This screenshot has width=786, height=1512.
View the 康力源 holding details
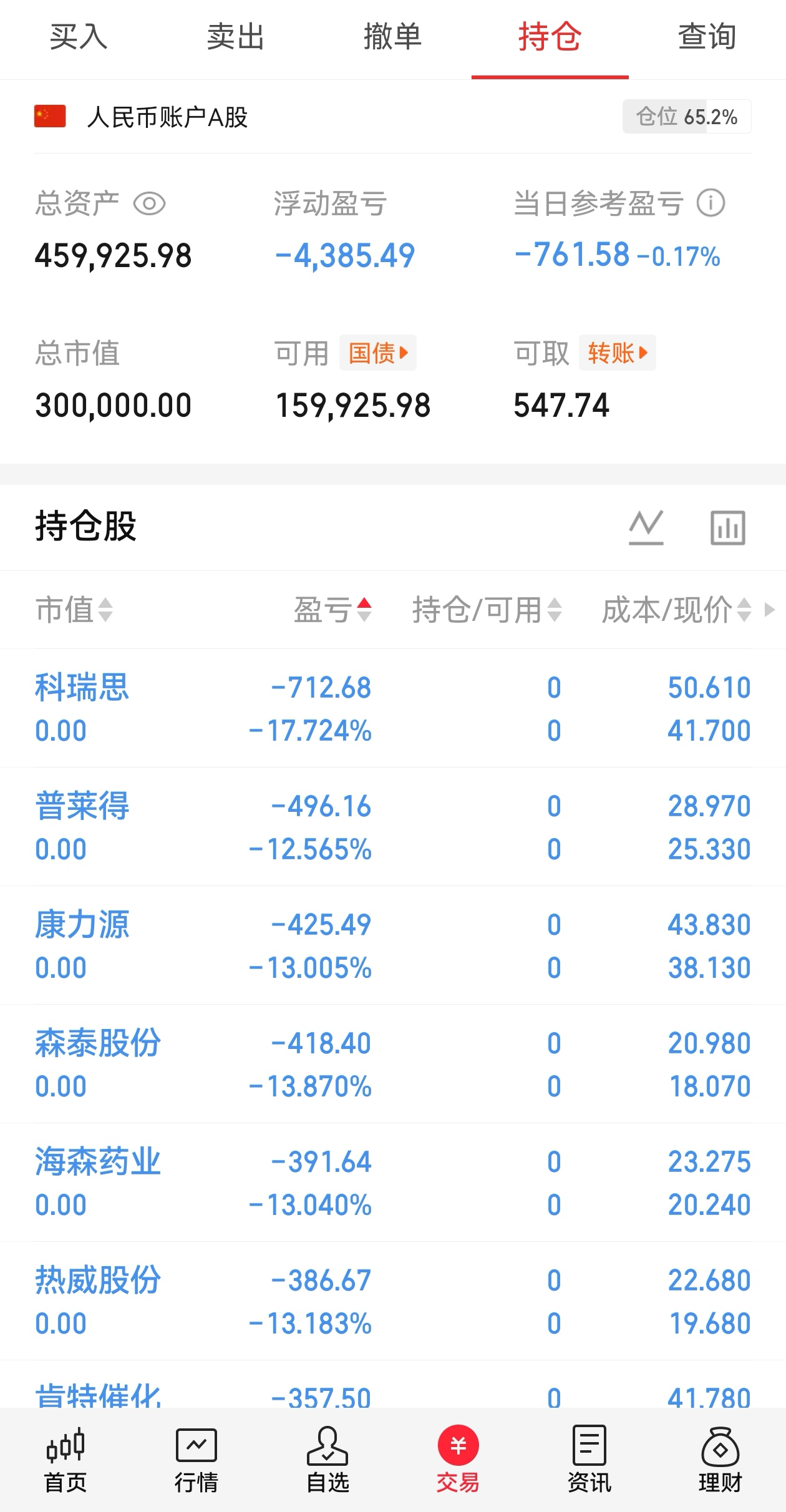(393, 945)
